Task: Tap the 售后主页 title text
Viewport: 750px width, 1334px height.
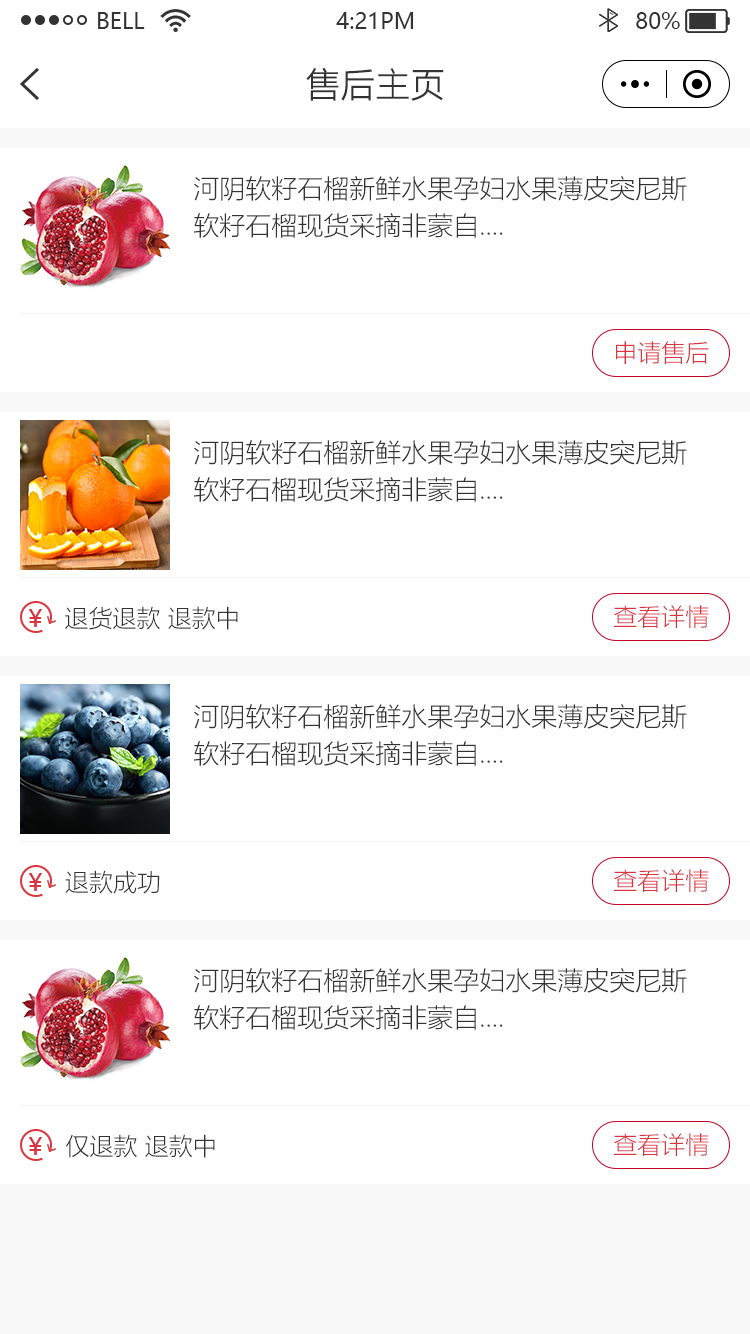Action: (375, 85)
